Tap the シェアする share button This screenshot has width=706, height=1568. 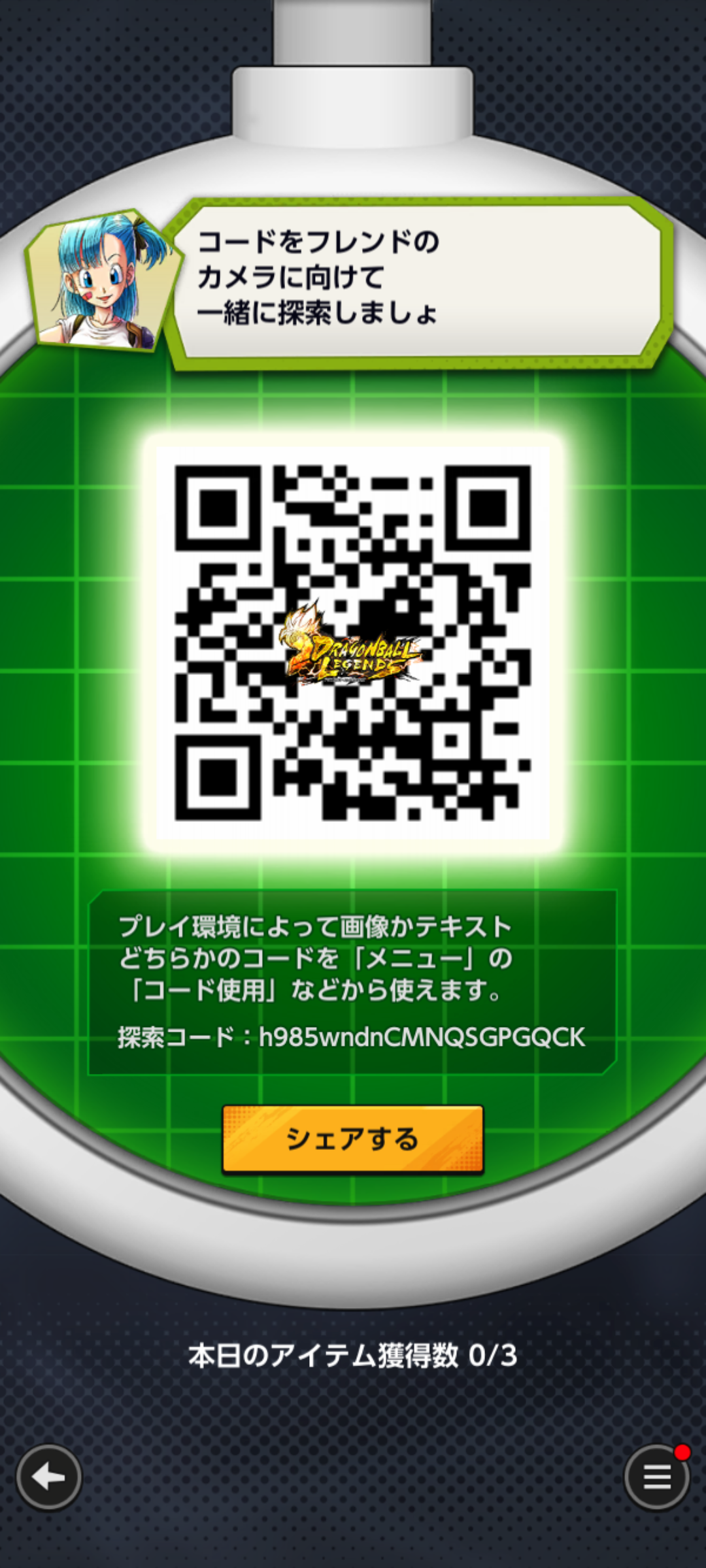(x=352, y=1139)
